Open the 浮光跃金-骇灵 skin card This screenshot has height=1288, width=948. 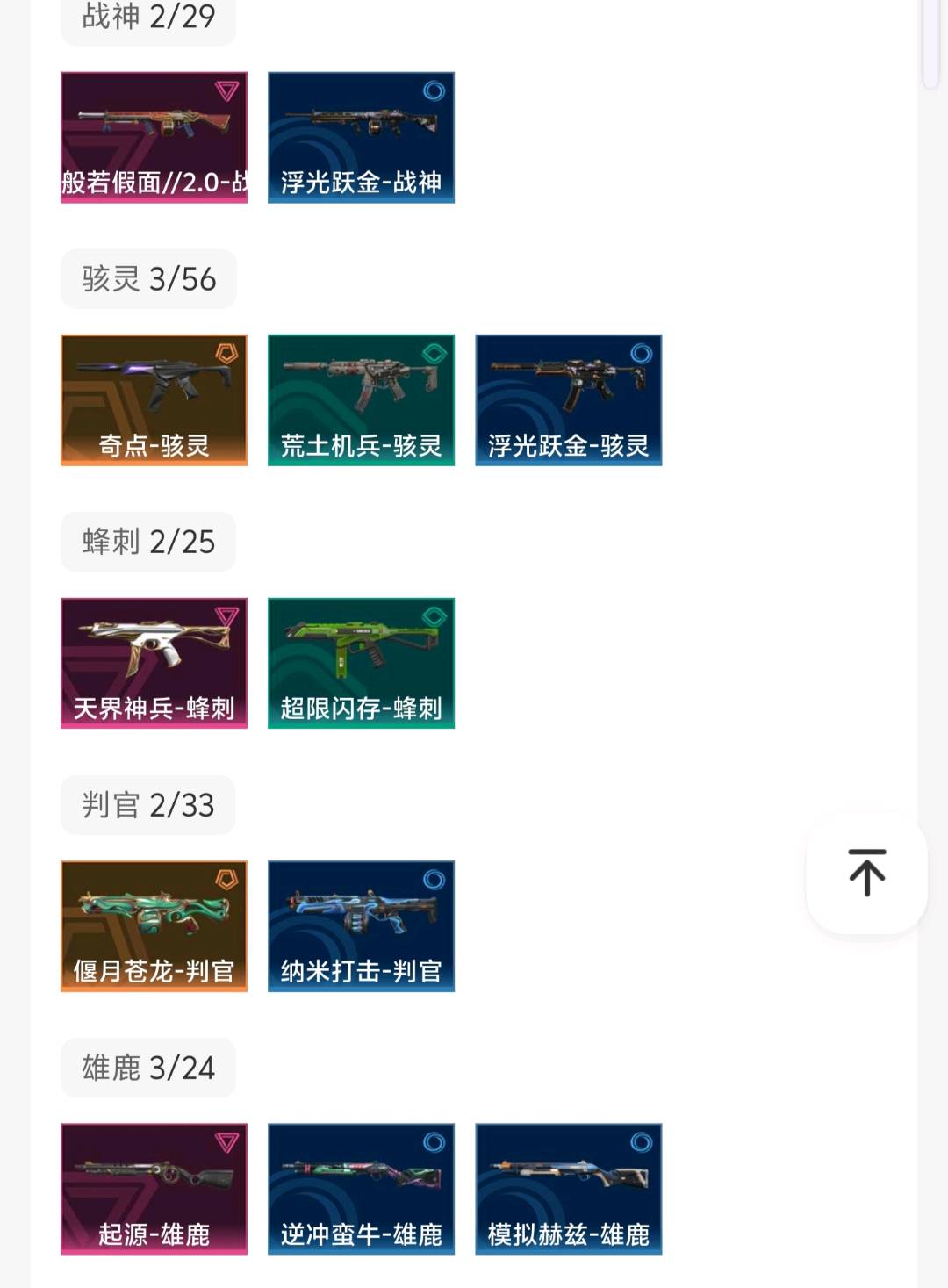pyautogui.click(x=568, y=399)
